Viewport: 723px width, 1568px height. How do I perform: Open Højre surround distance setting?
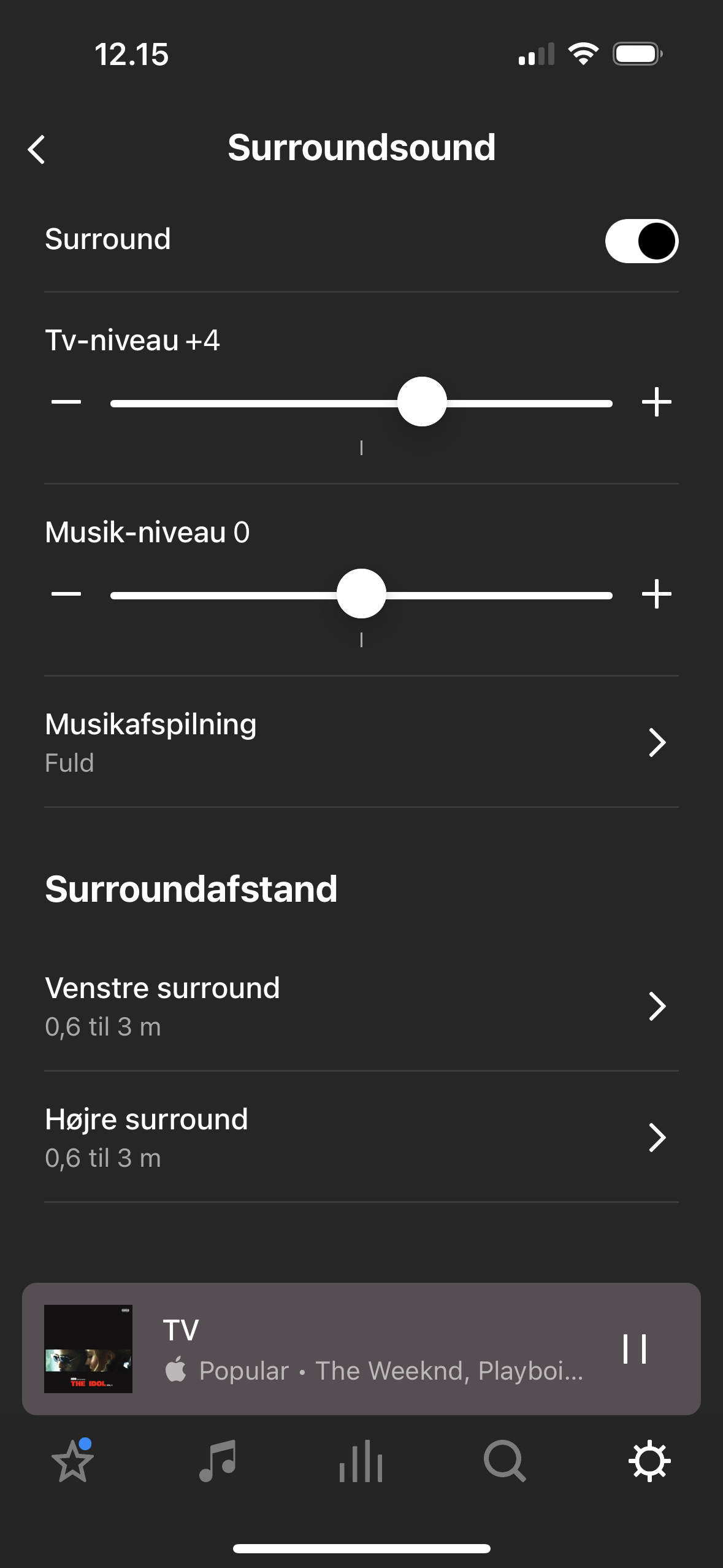point(361,1137)
